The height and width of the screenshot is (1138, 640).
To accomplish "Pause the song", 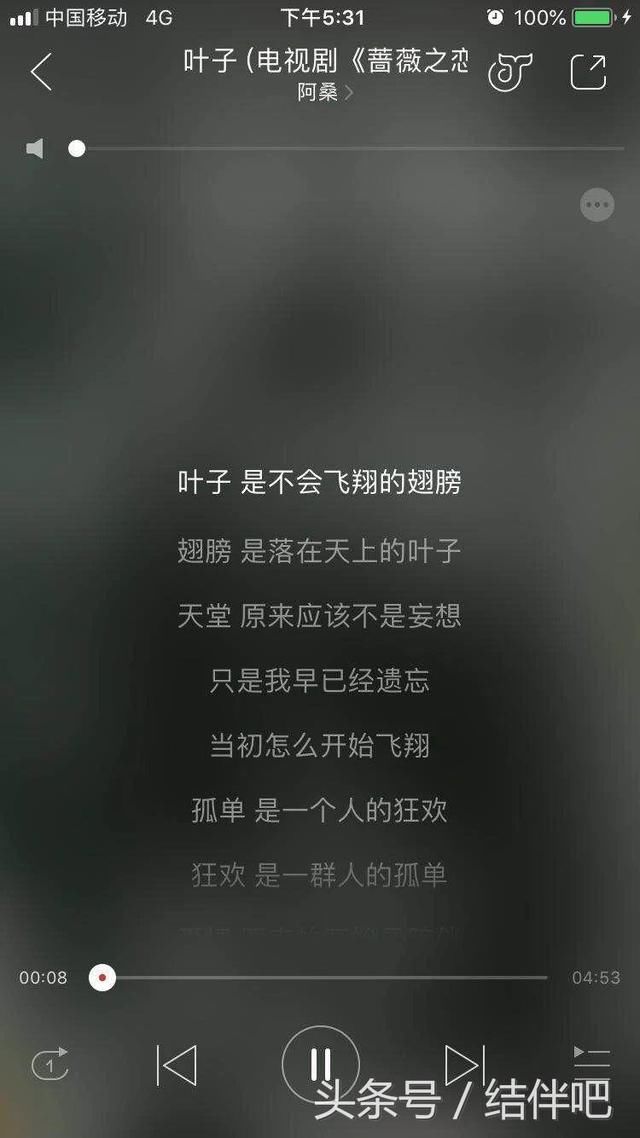I will pos(320,1064).
